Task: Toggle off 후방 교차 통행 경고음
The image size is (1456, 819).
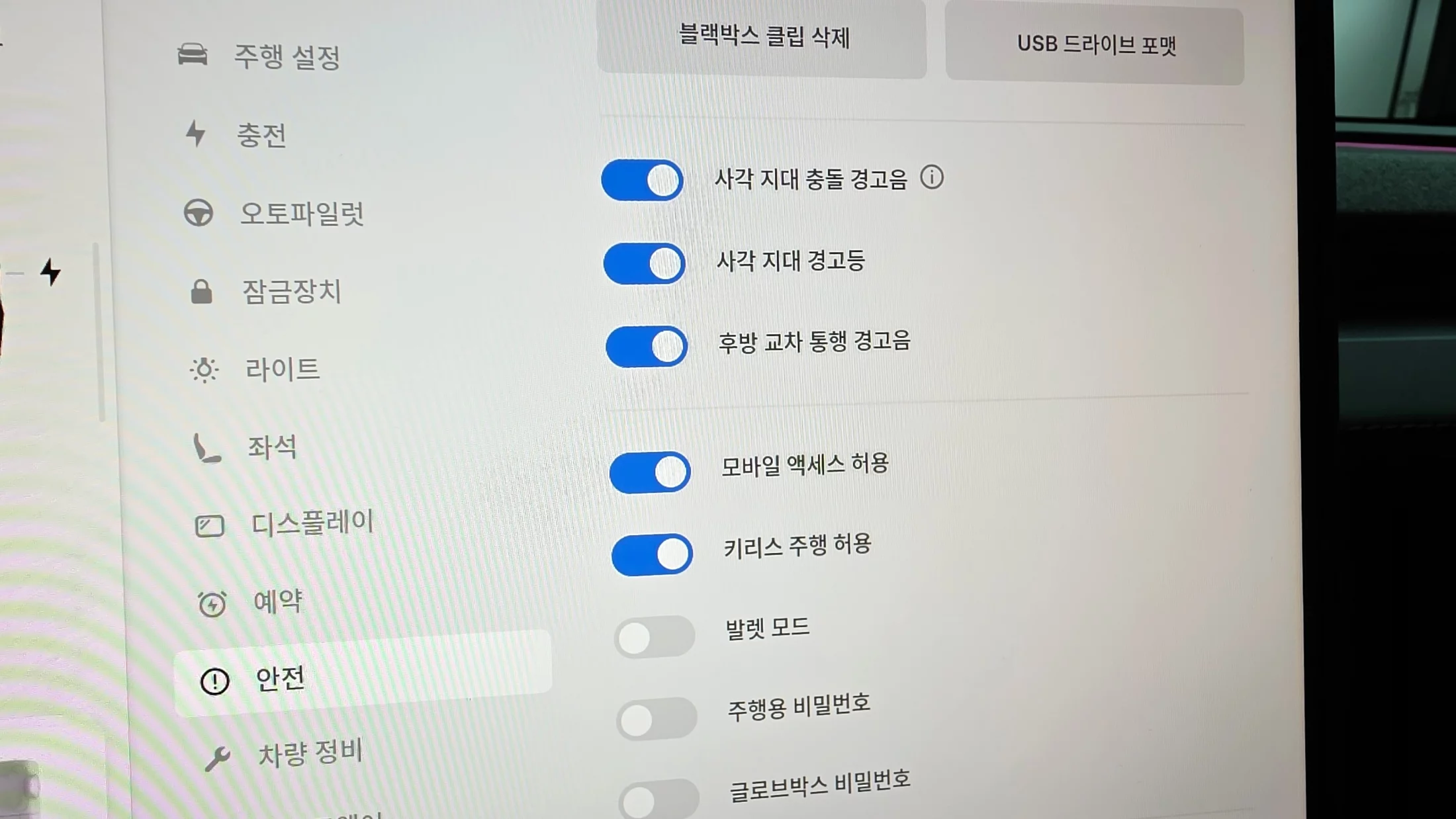Action: pos(647,346)
